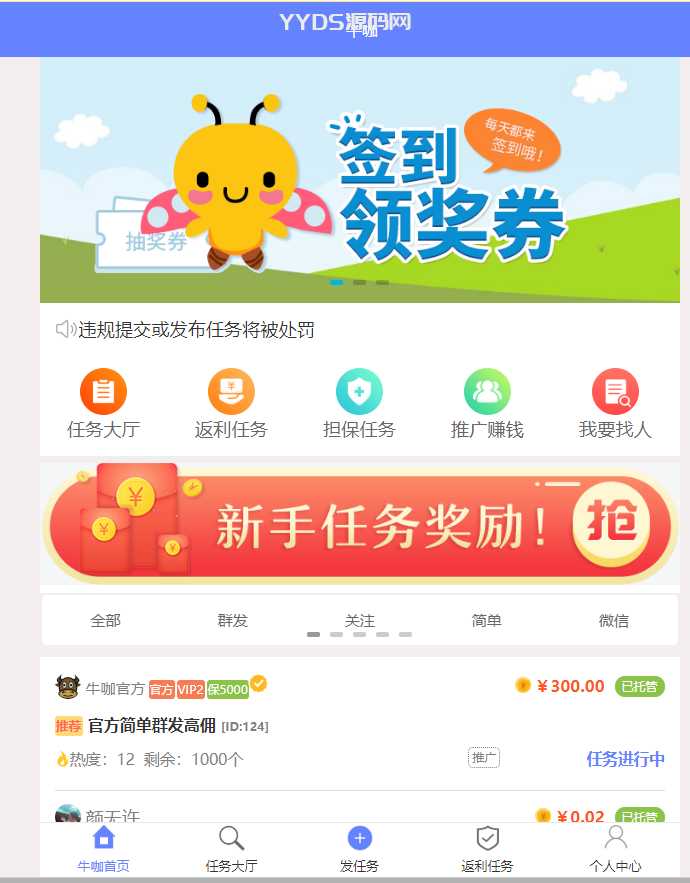Select the 群发 filter tab
690x883 pixels.
(232, 620)
